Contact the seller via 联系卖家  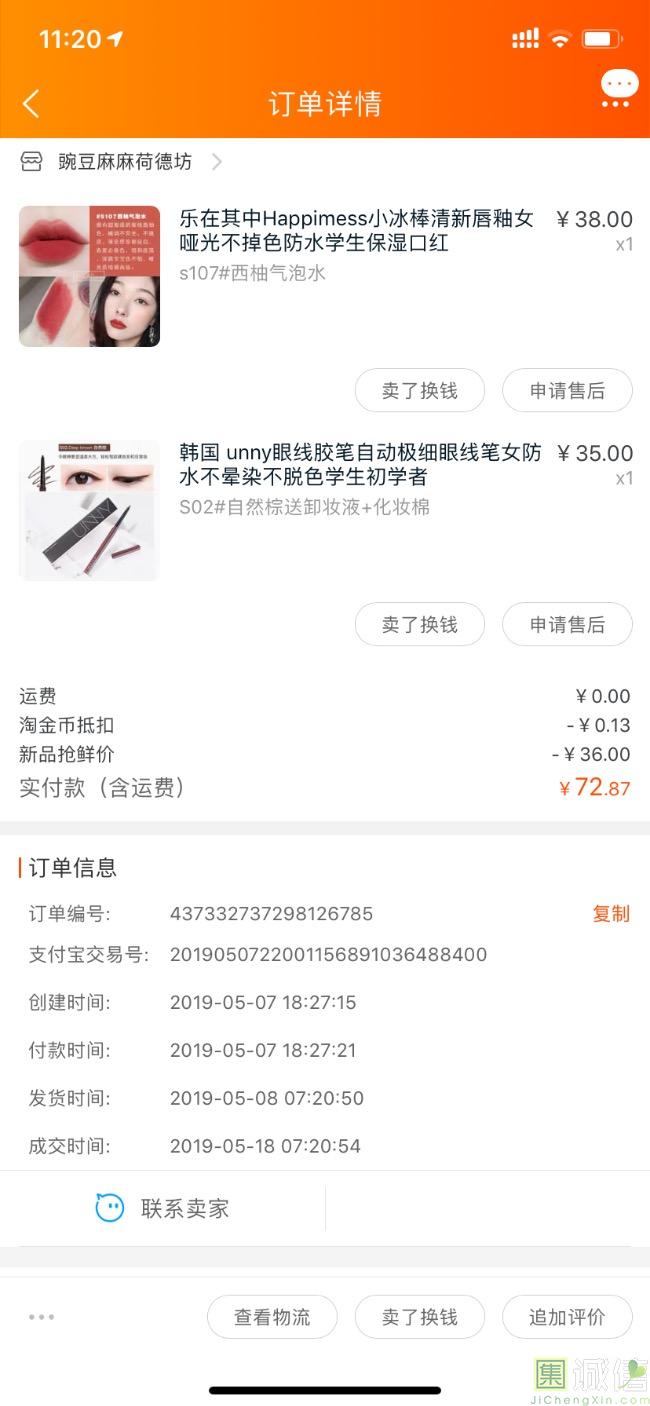(162, 1208)
